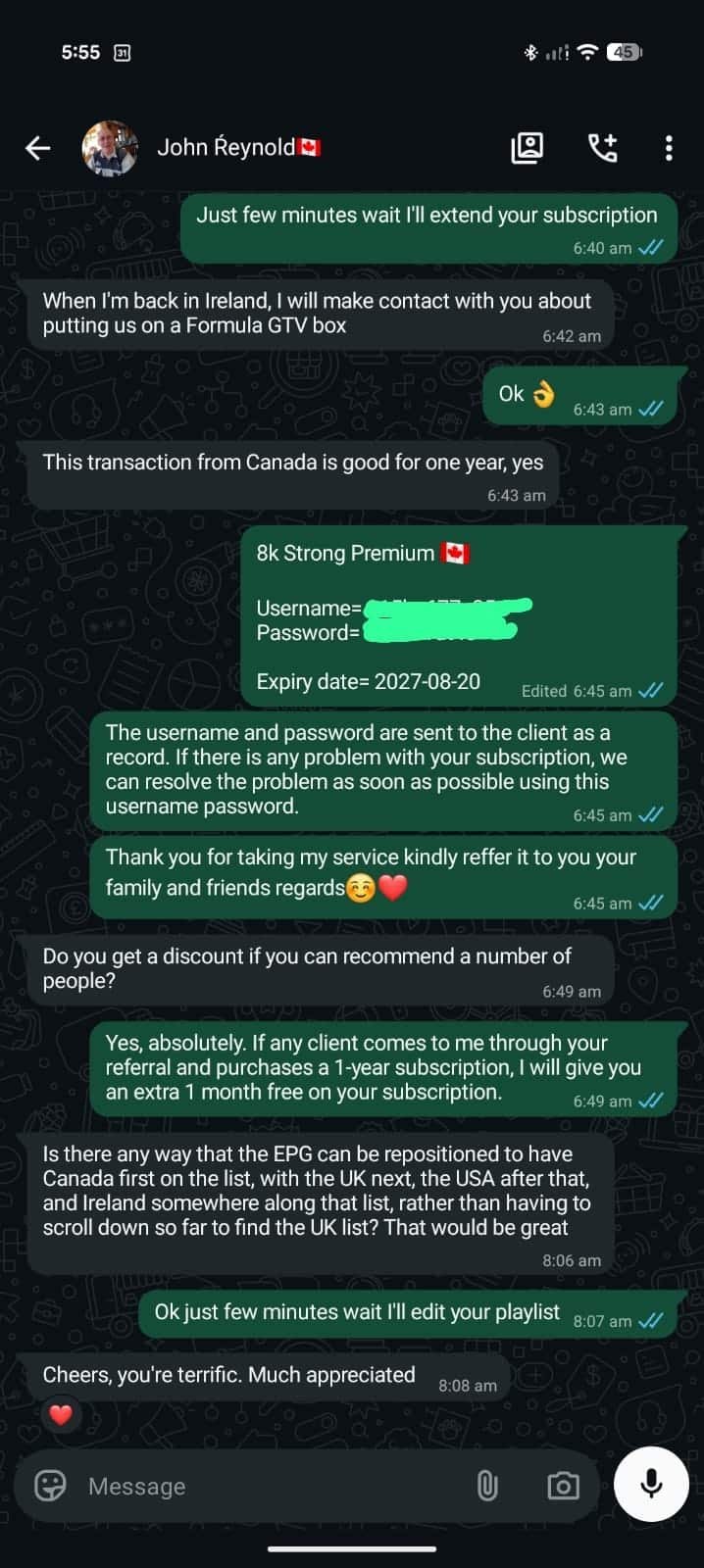Open the catalog icon in the header
The height and width of the screenshot is (1568, 704).
[528, 148]
